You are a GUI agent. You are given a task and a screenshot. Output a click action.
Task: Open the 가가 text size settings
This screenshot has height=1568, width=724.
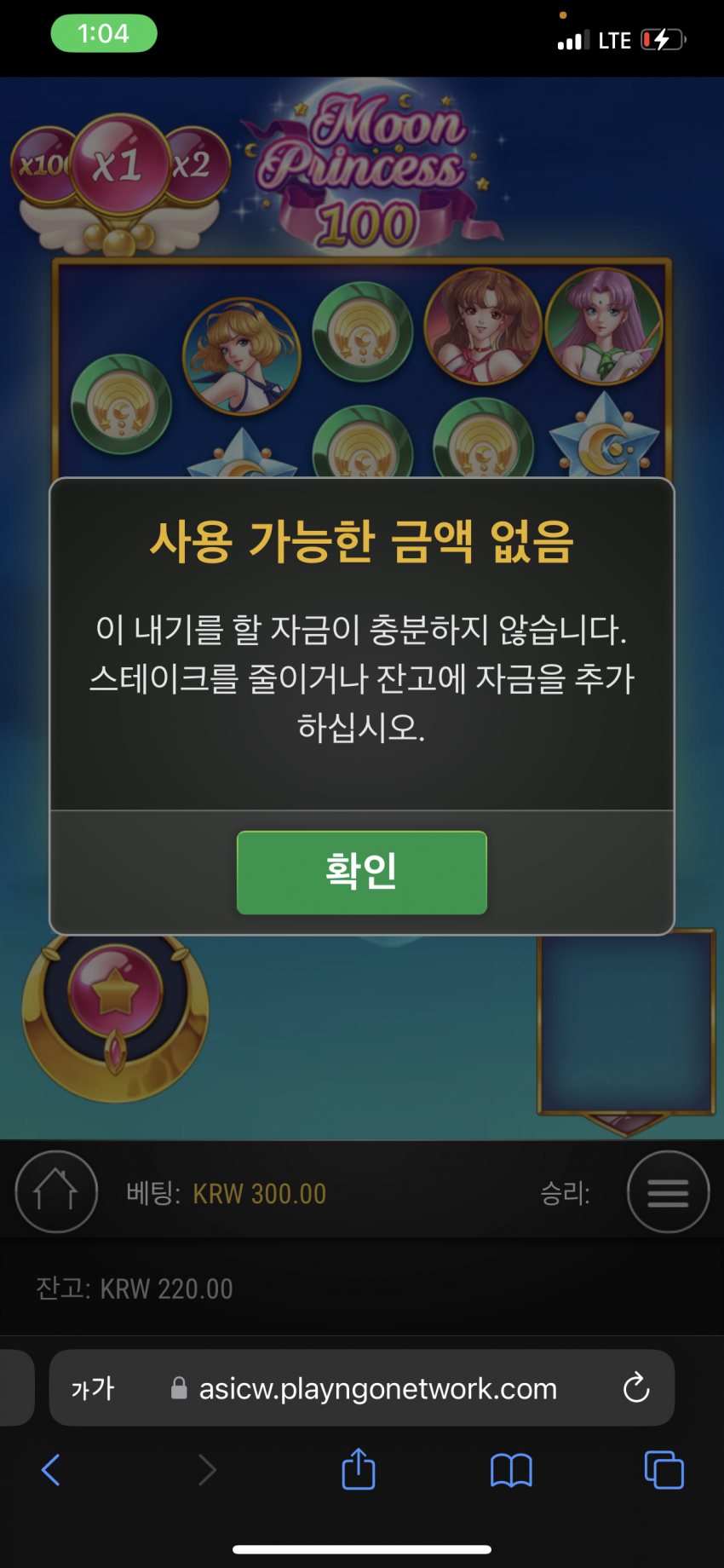[93, 1388]
